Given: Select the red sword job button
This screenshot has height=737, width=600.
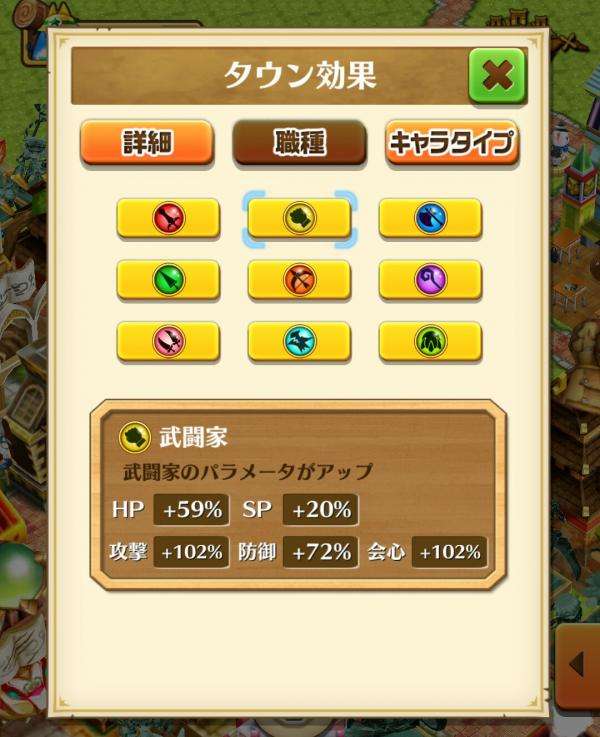Looking at the screenshot, I should point(168,218).
